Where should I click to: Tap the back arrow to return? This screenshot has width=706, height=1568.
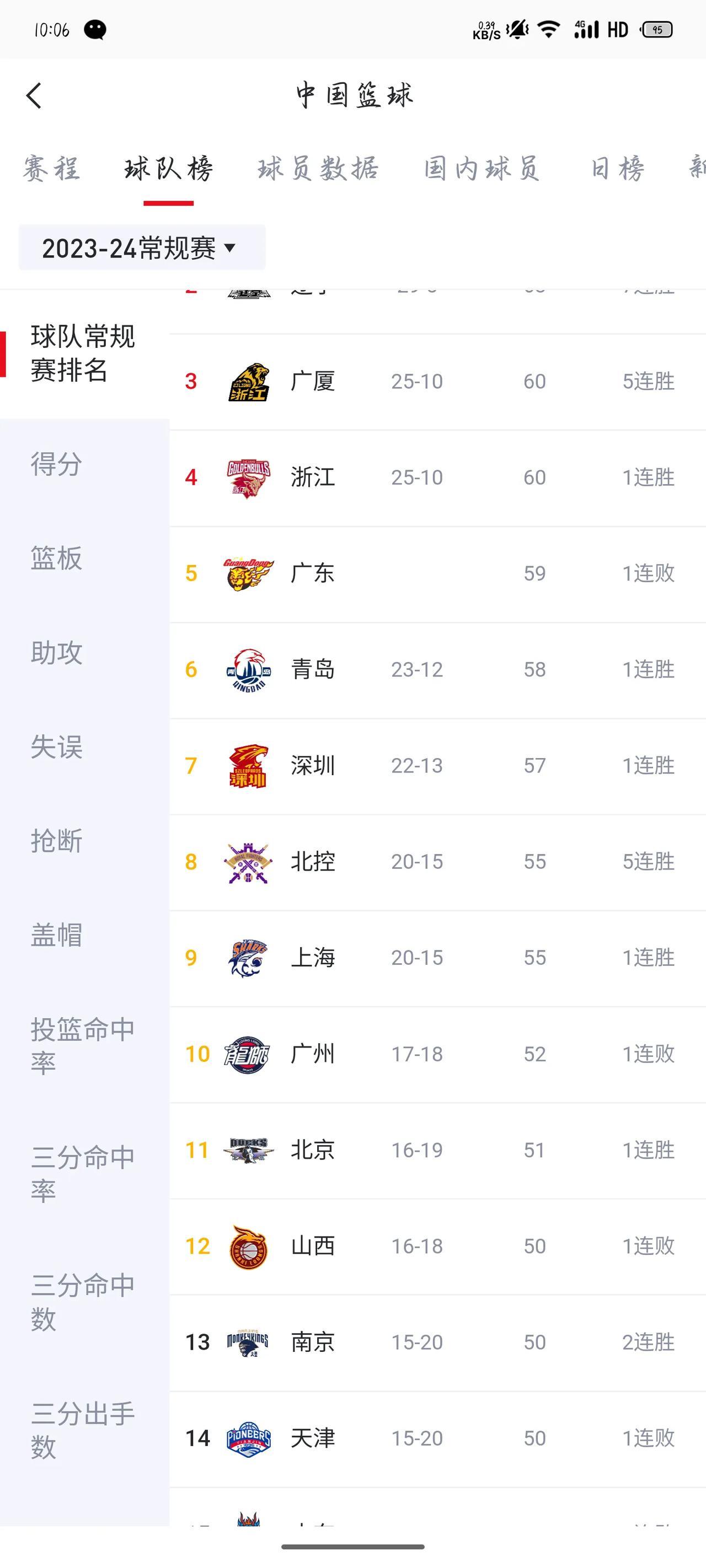34,95
